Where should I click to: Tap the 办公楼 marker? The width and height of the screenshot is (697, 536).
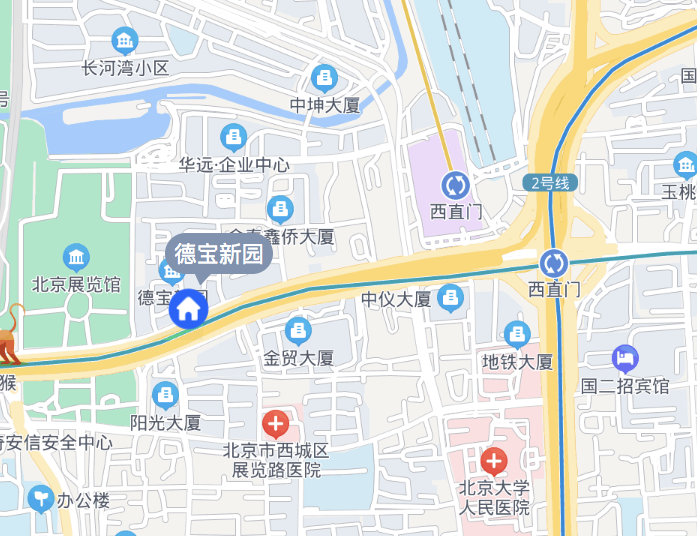[x=41, y=496]
